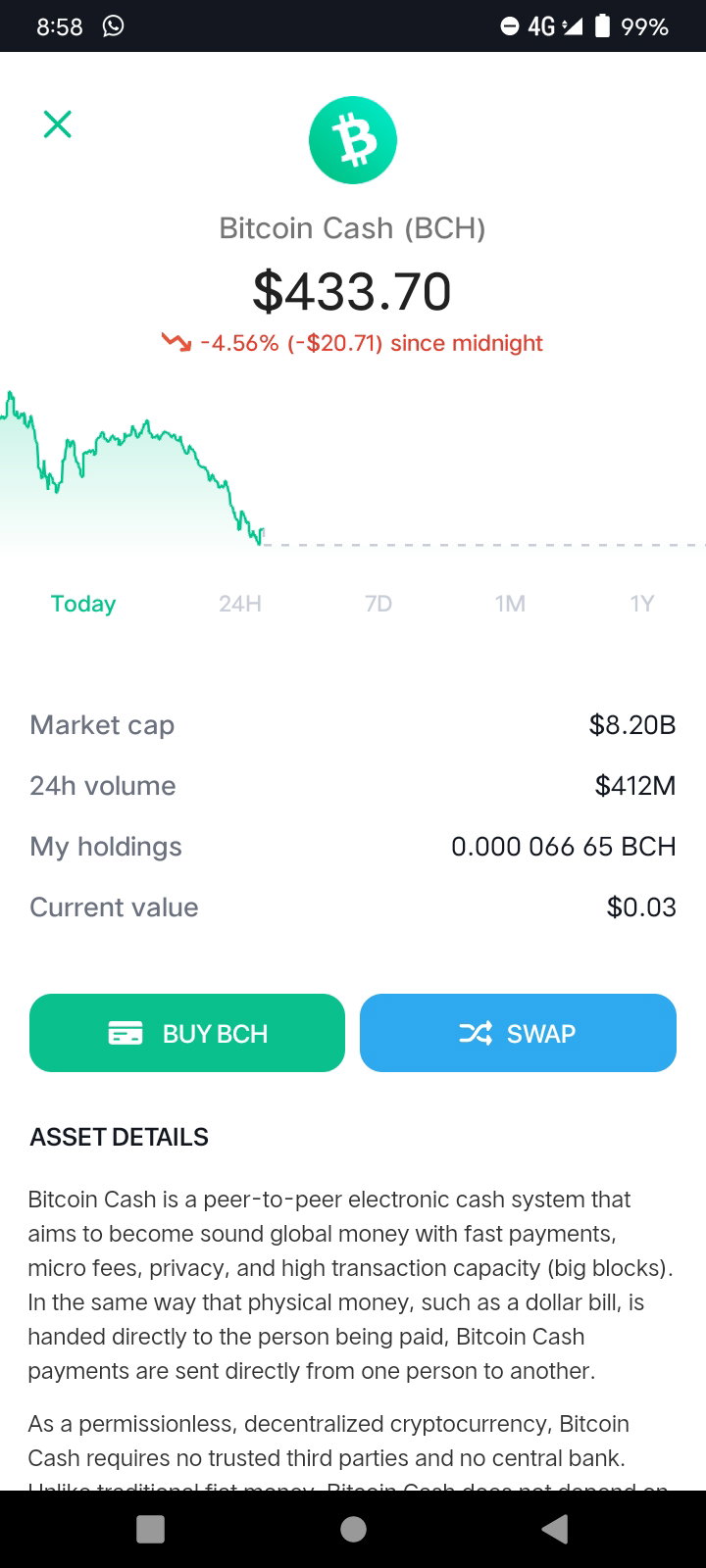Go back using the system back button
This screenshot has width=706, height=1568.
(555, 1529)
